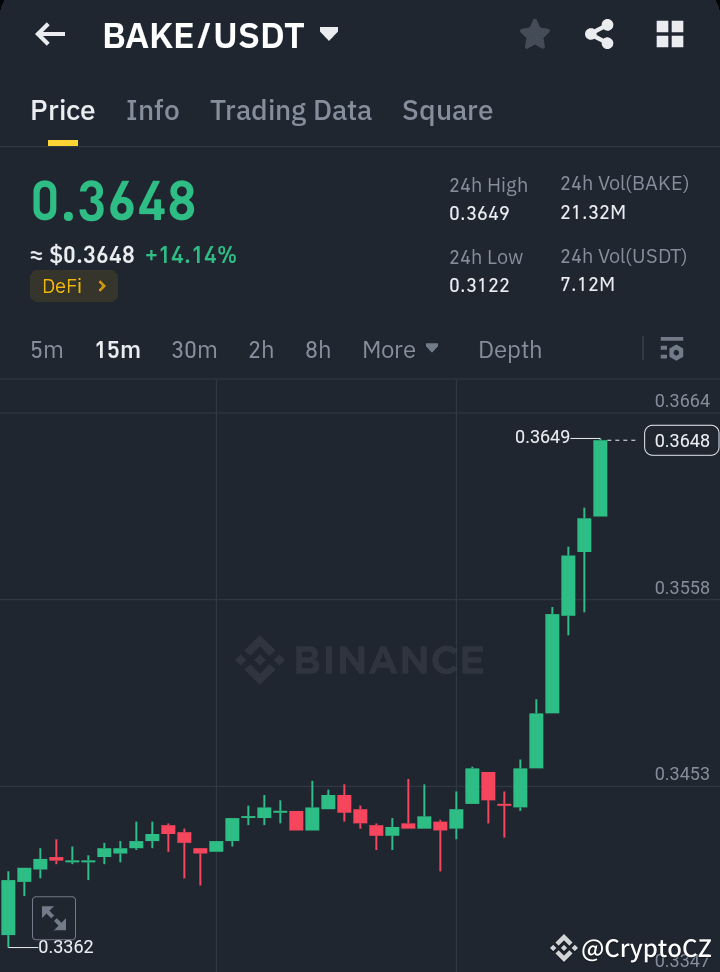This screenshot has width=720, height=972.
Task: Tap the back arrow to exit chart
Action: (48, 34)
